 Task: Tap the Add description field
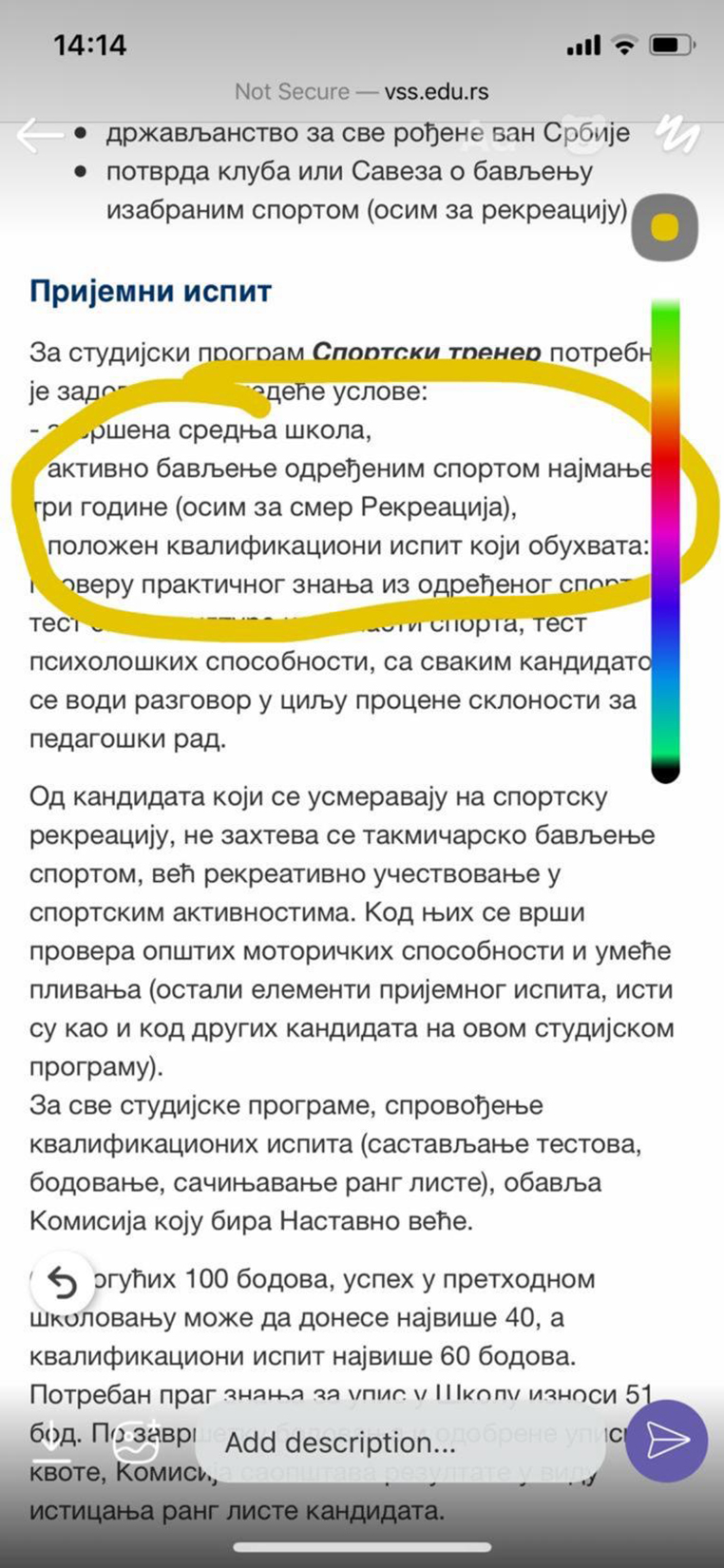click(399, 1443)
